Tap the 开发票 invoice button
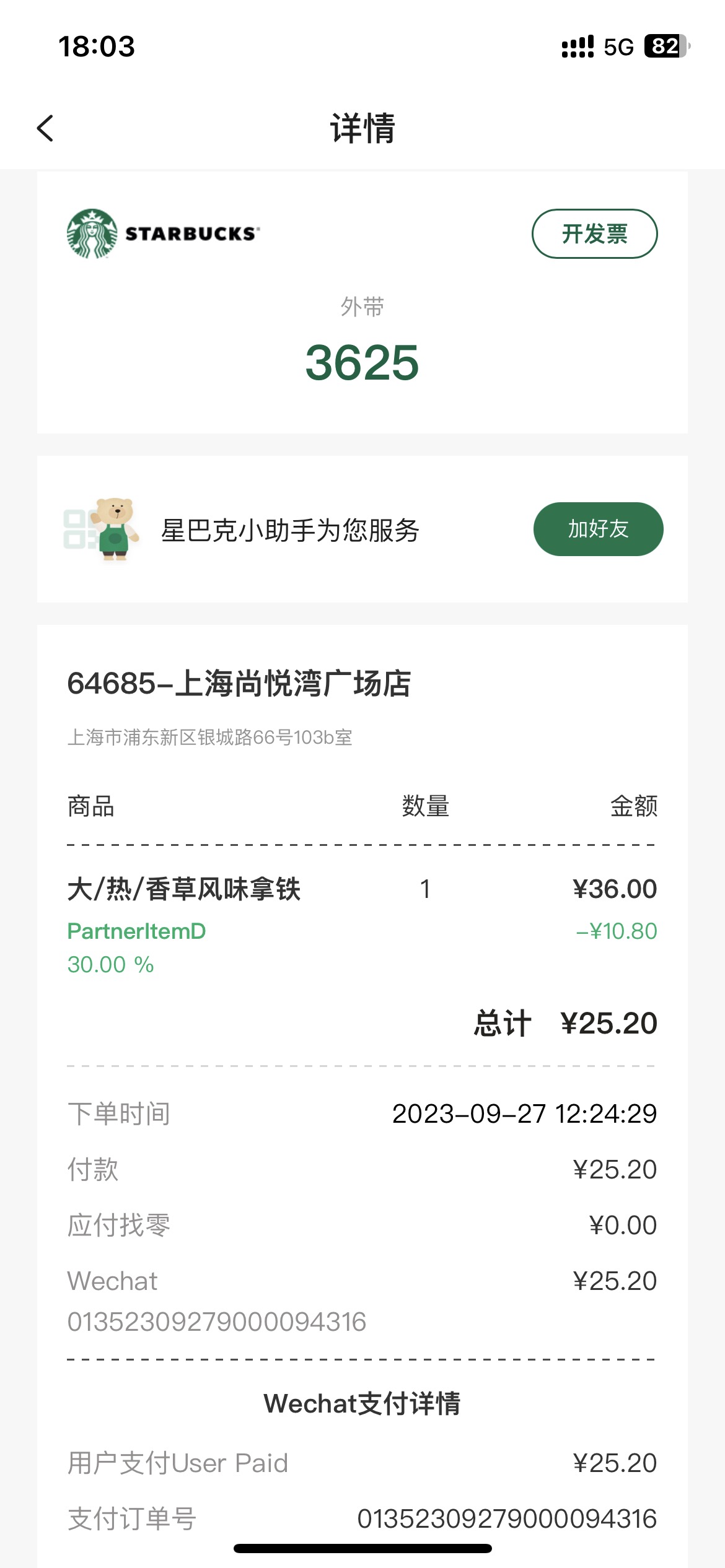725x1568 pixels. click(x=594, y=233)
